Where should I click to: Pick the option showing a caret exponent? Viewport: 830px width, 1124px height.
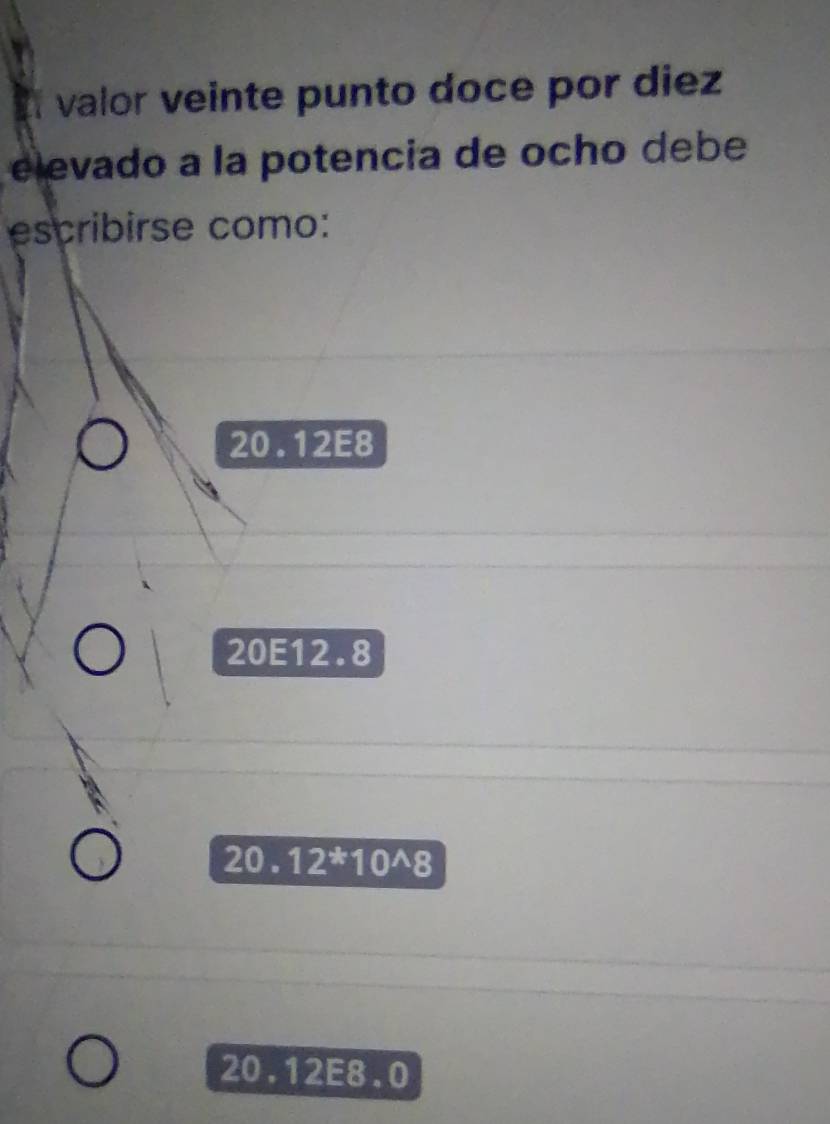tap(324, 861)
